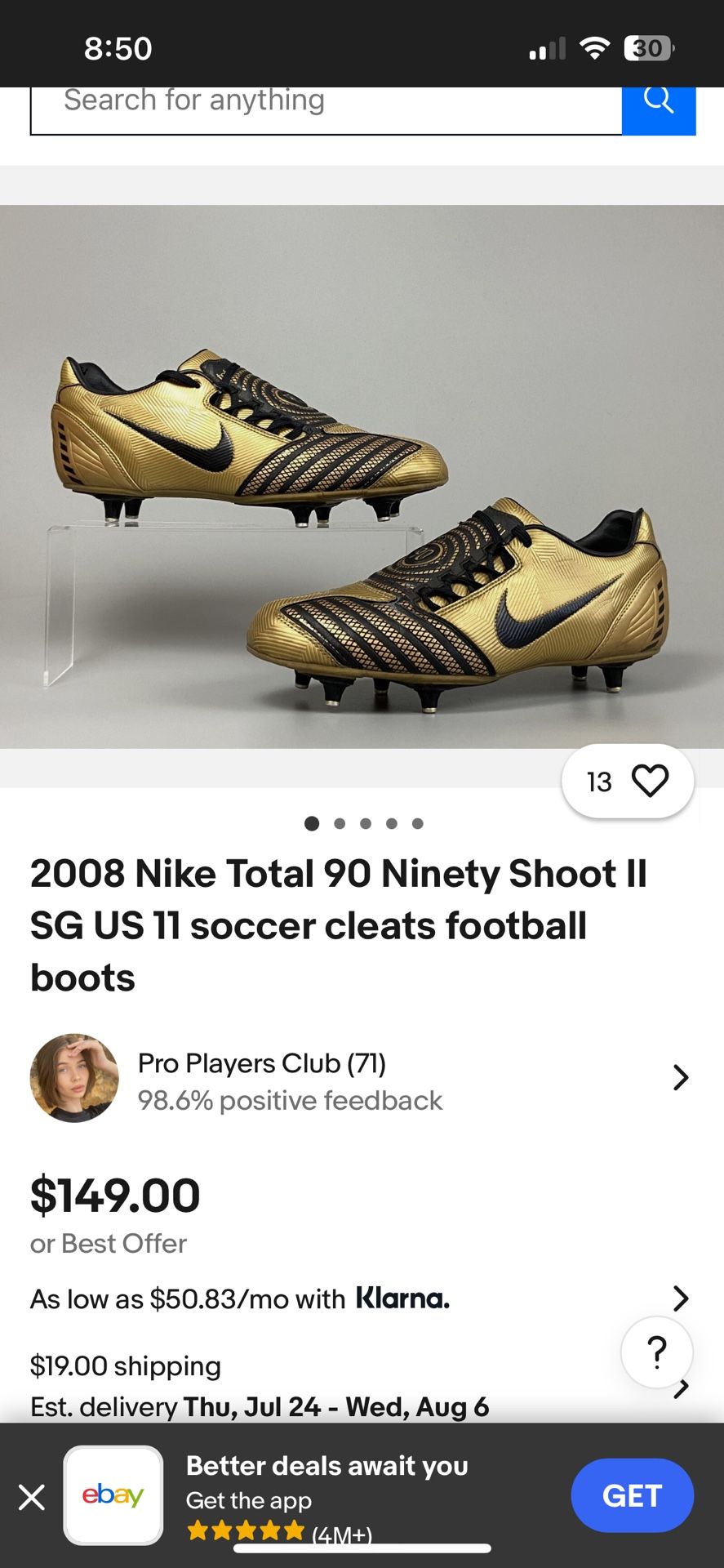Viewport: 724px width, 1568px height.
Task: Open the help question mark icon
Action: pos(656,1352)
